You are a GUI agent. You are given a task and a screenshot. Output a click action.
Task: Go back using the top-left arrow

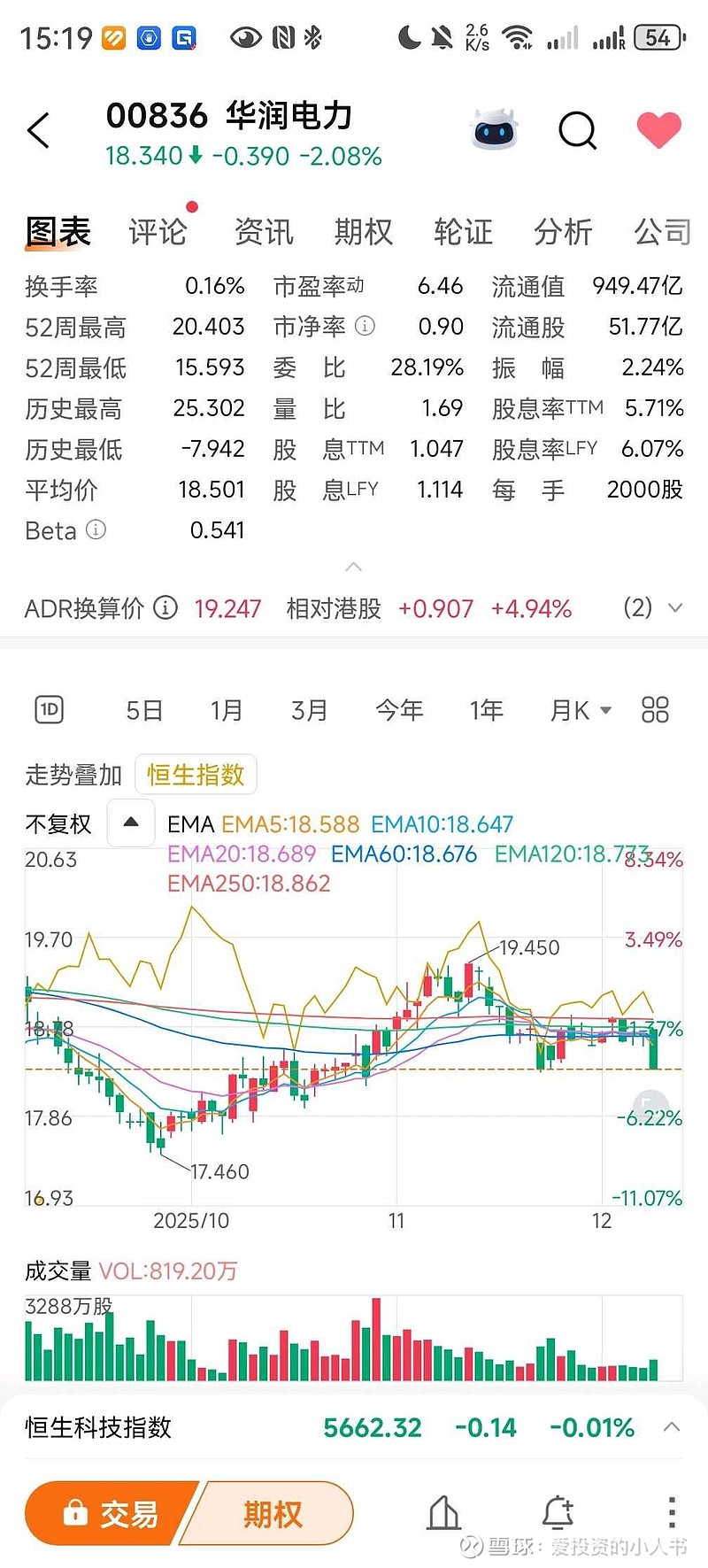click(x=39, y=131)
